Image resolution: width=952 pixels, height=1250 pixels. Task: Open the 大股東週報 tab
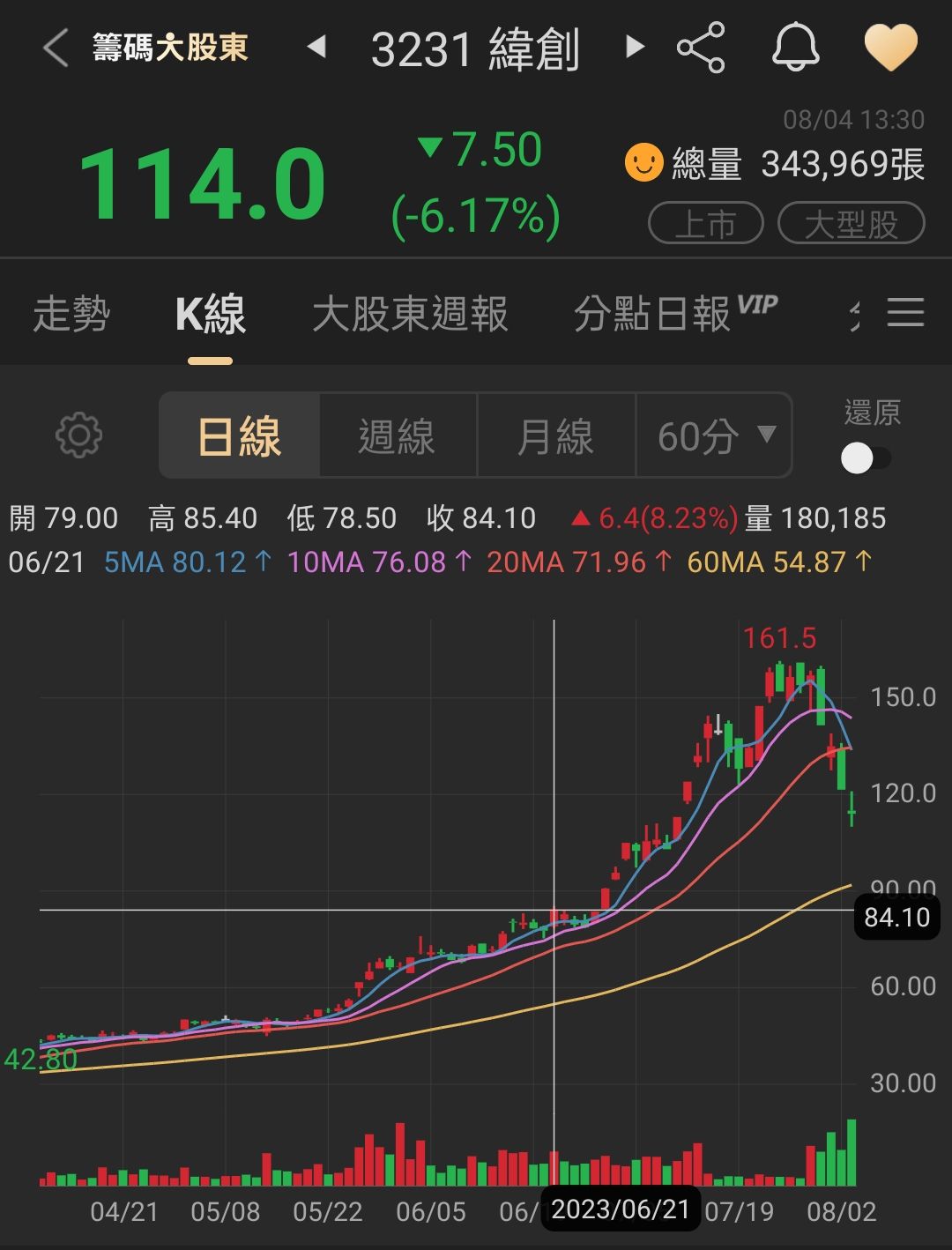tap(410, 315)
